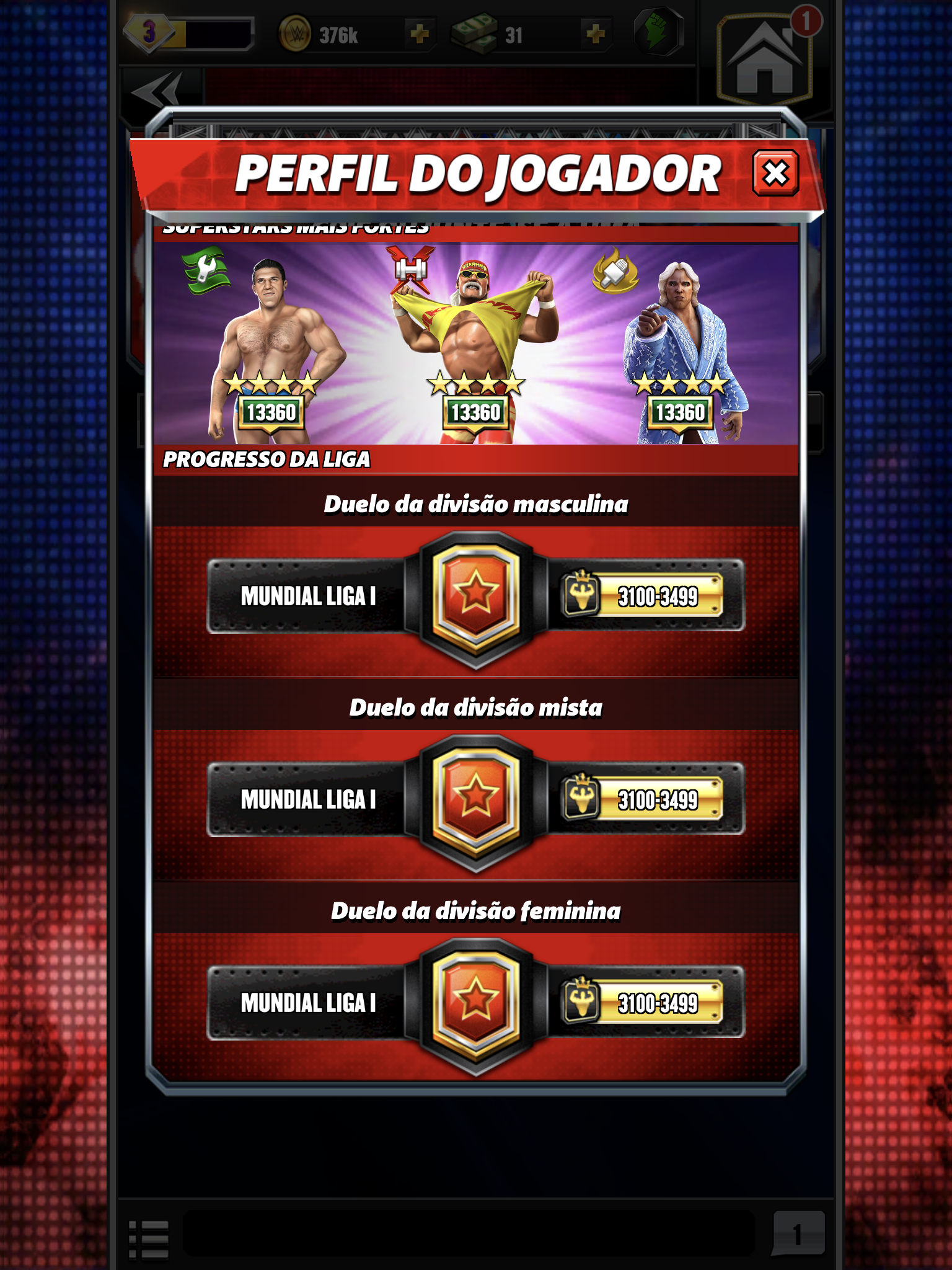Screen dimensions: 952x1270
Task: Open the green fist energy icon
Action: [x=658, y=31]
